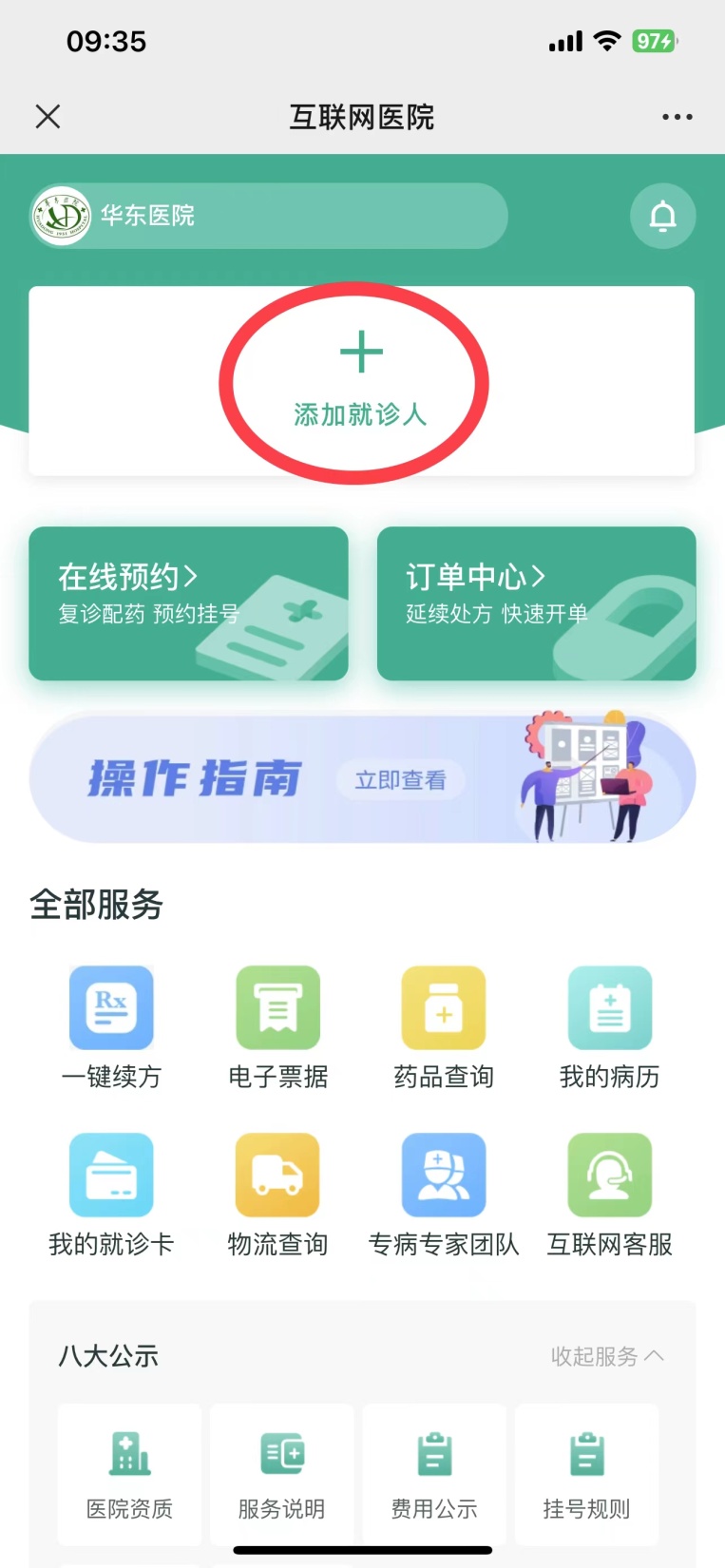View the 操作指南 banner

coord(362,779)
